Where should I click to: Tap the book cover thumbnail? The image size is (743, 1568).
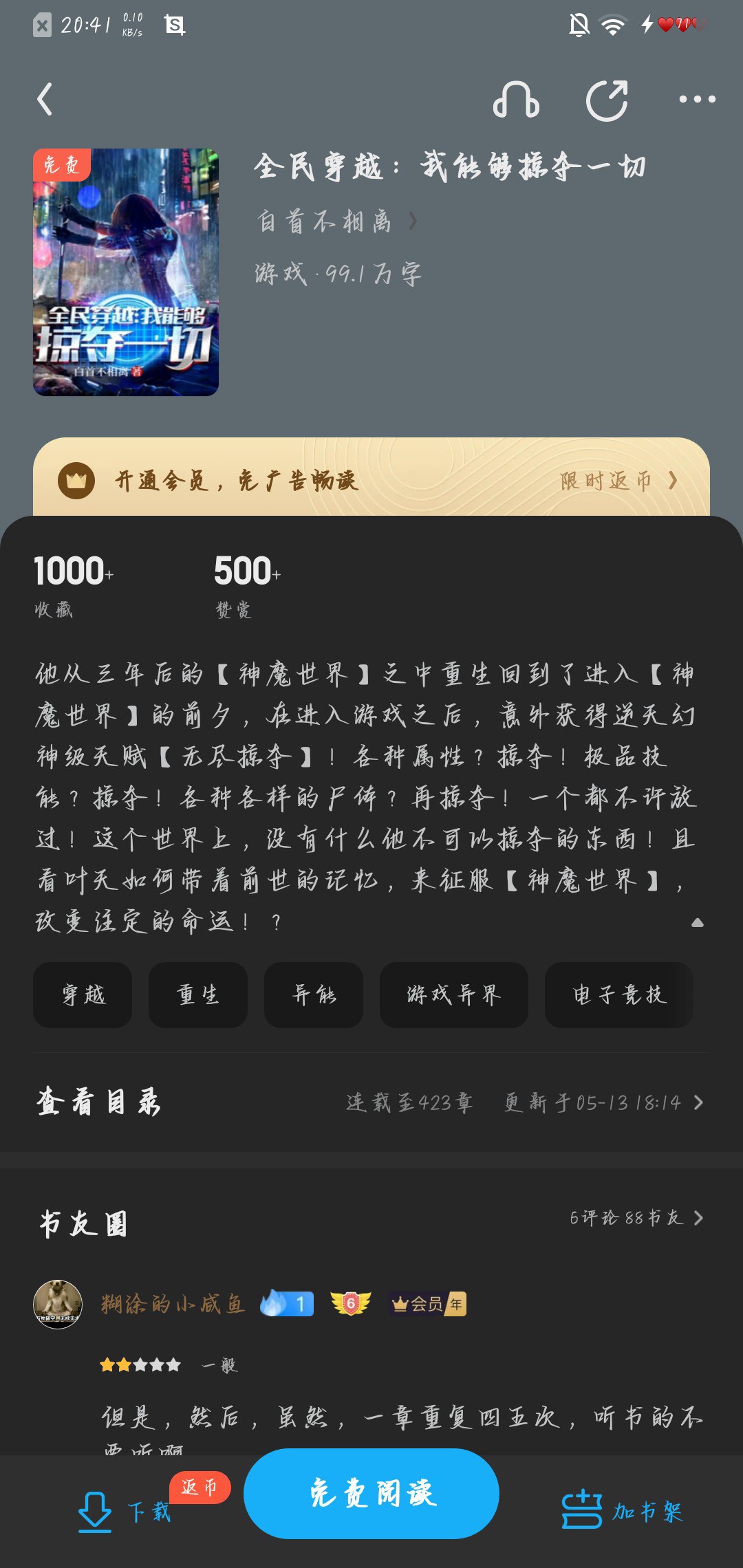pyautogui.click(x=126, y=272)
